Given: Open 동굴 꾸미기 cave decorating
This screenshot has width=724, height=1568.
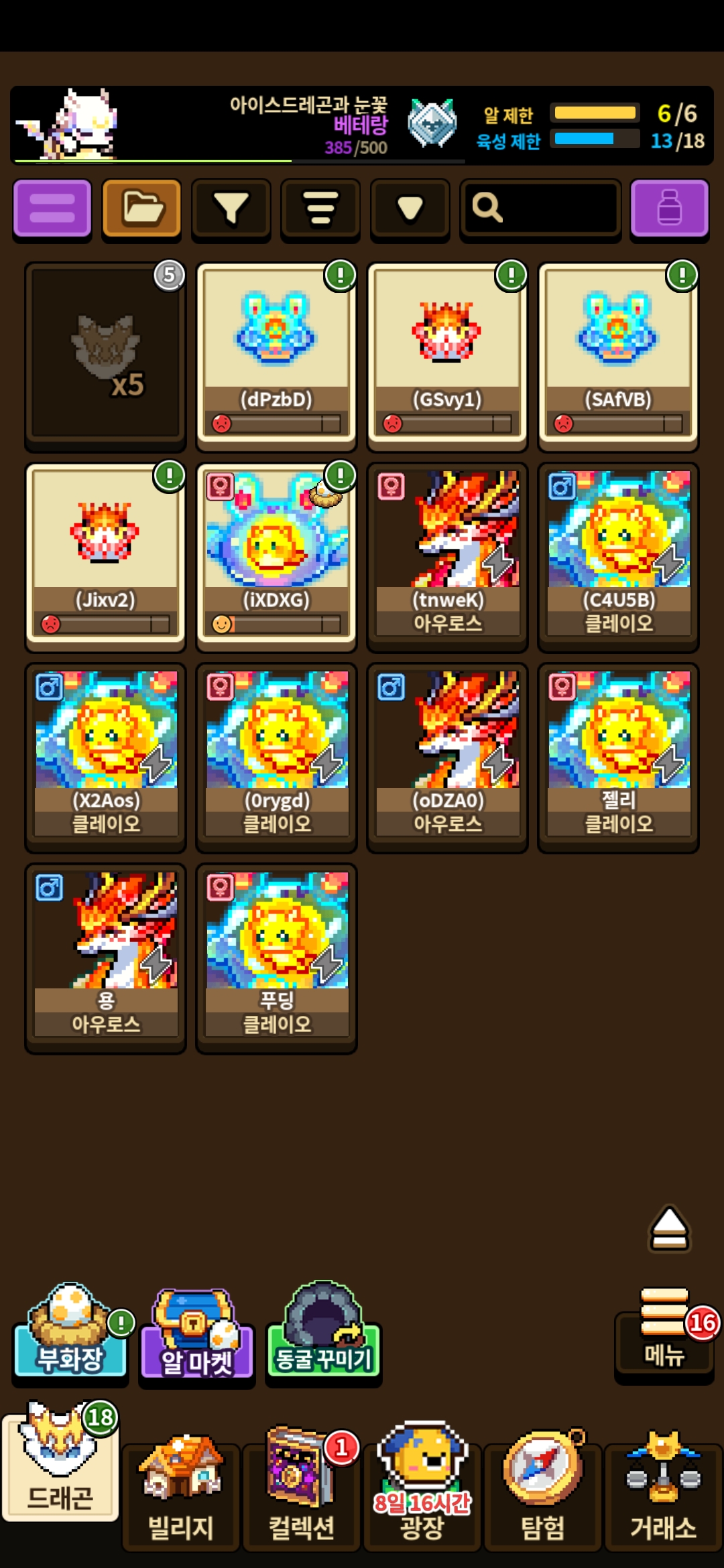Looking at the screenshot, I should tap(324, 1332).
